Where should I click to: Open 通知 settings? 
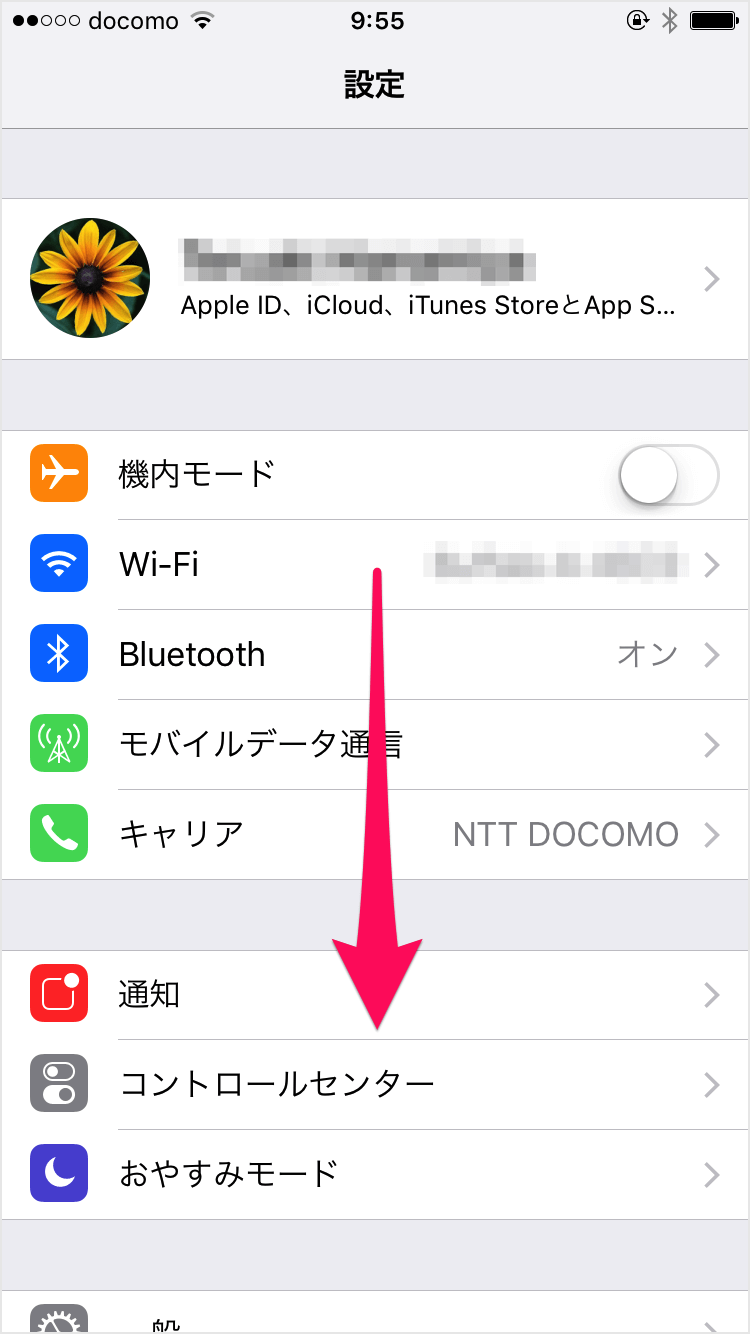(x=375, y=995)
